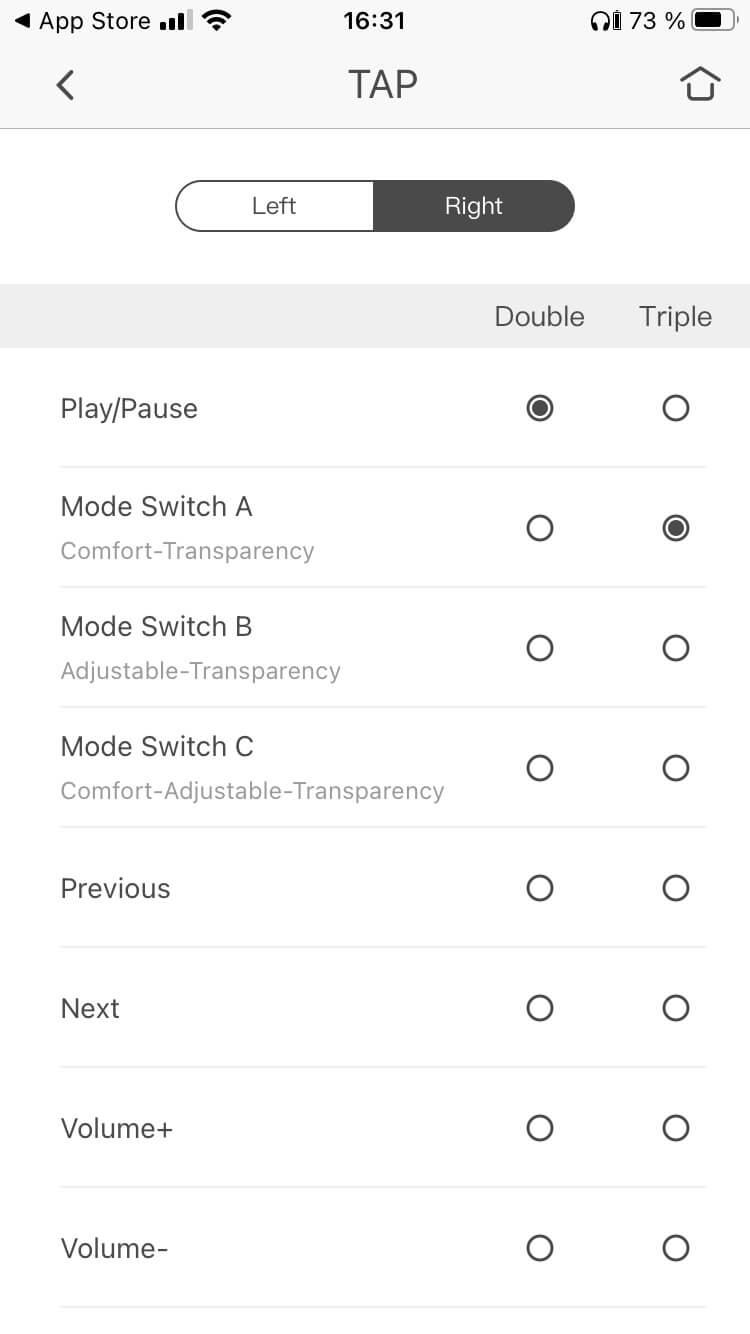Set Play/Pause for triple tap
Screen dimensions: 750x1334
point(676,408)
